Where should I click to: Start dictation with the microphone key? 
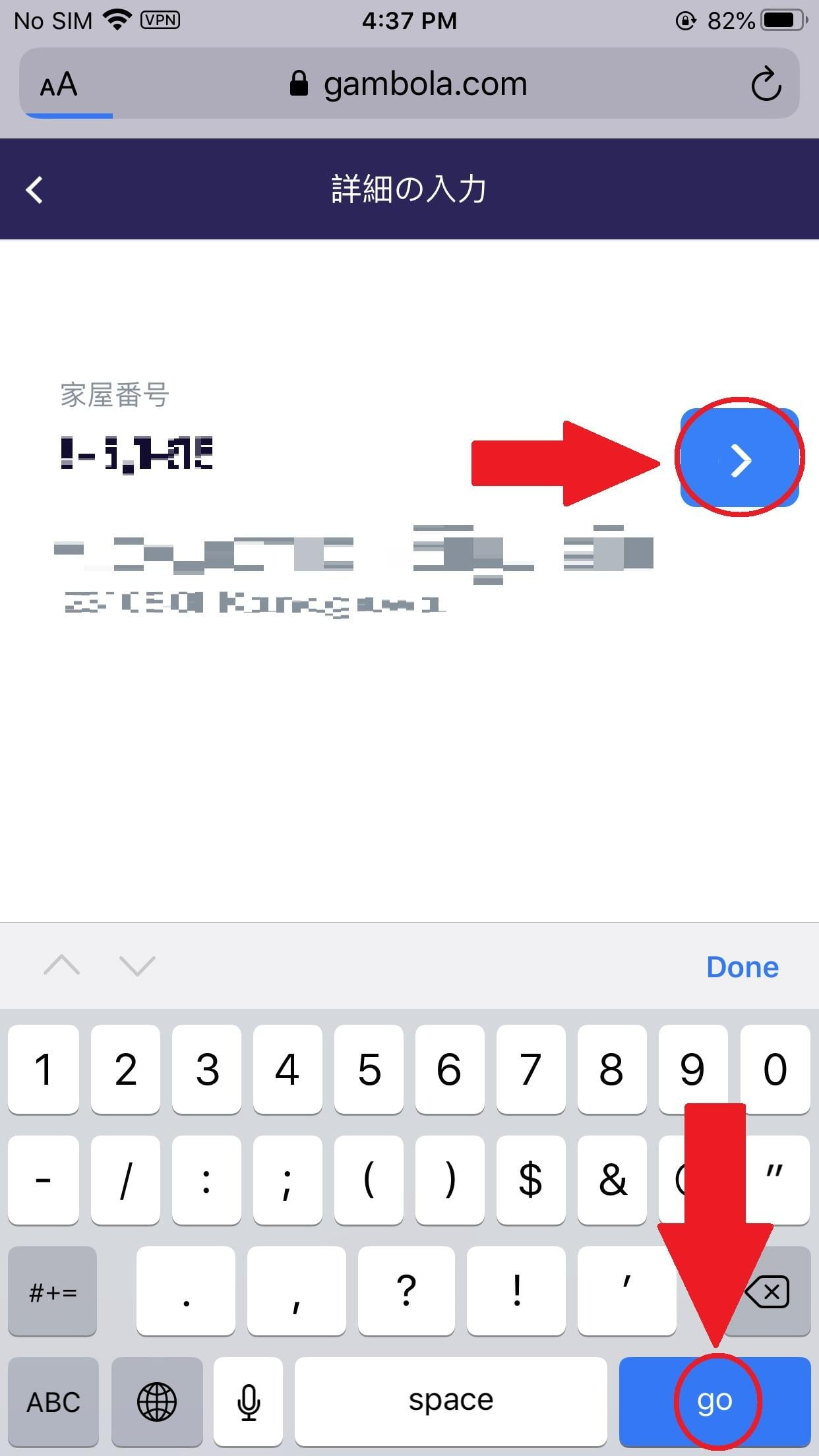[x=249, y=1401]
